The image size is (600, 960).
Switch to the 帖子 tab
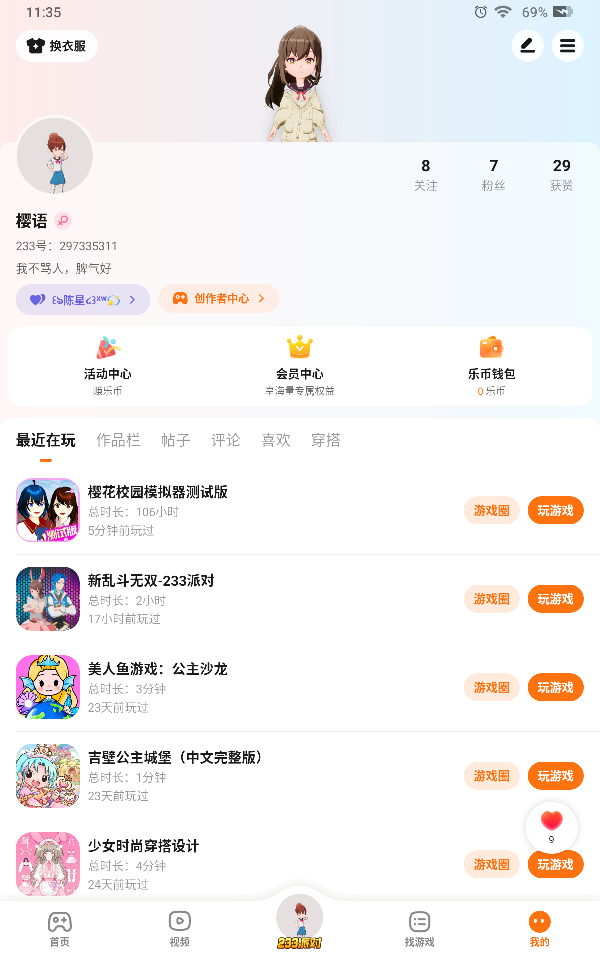click(x=176, y=440)
